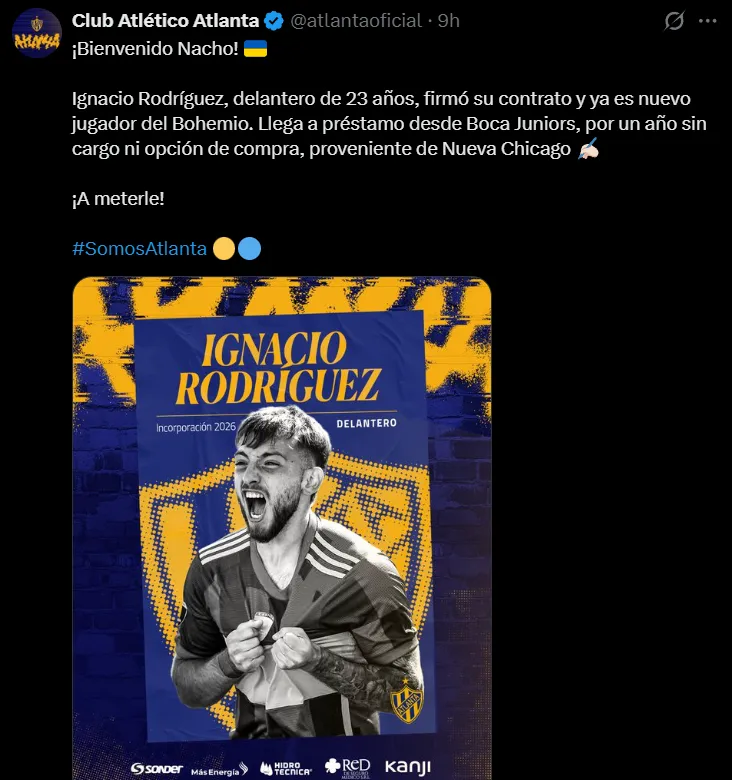732x780 pixels.
Task: Open Club Atlético Atlanta's profile avatar
Action: [x=37, y=34]
